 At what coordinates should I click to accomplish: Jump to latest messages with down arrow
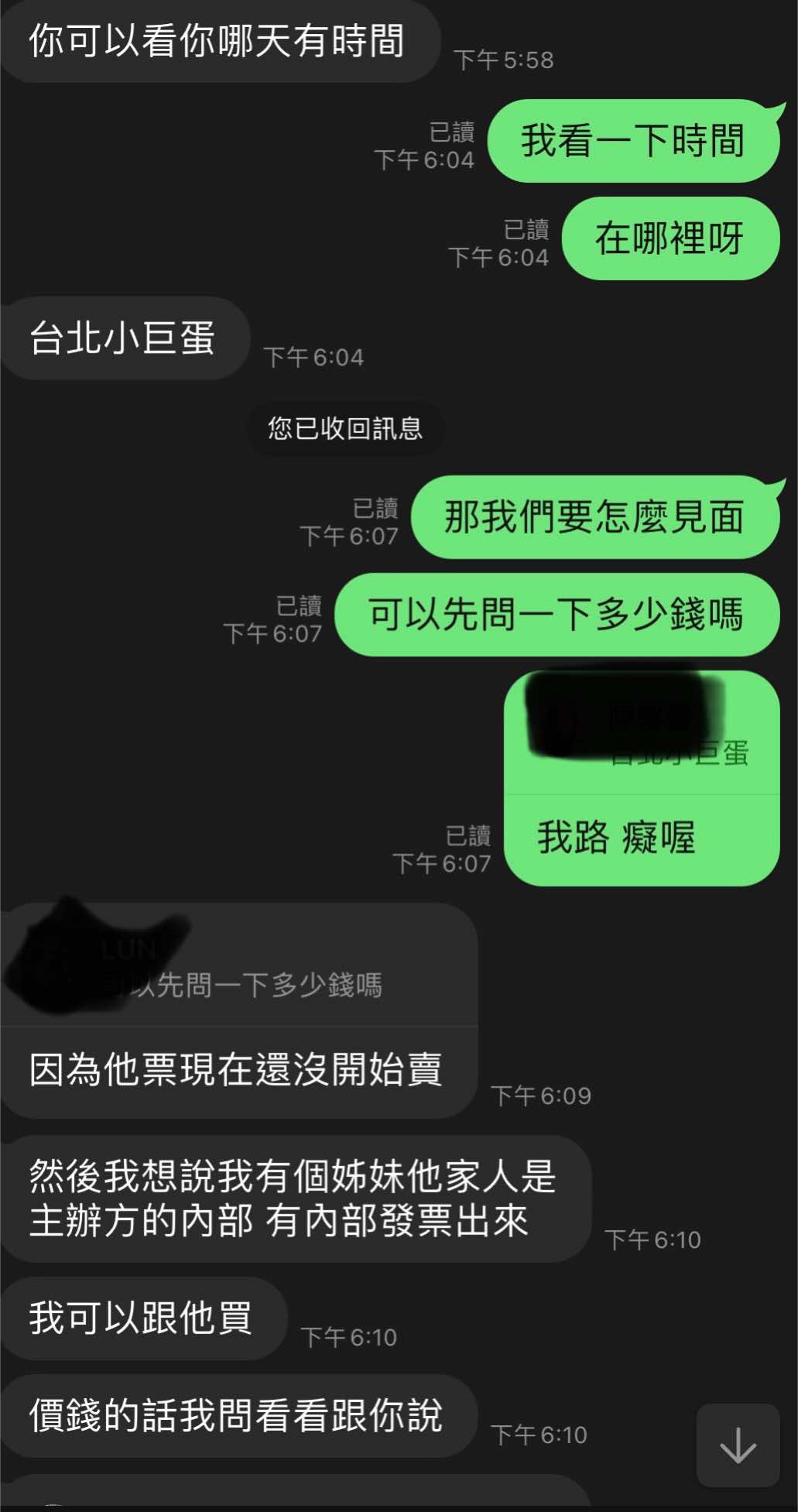tap(738, 1445)
